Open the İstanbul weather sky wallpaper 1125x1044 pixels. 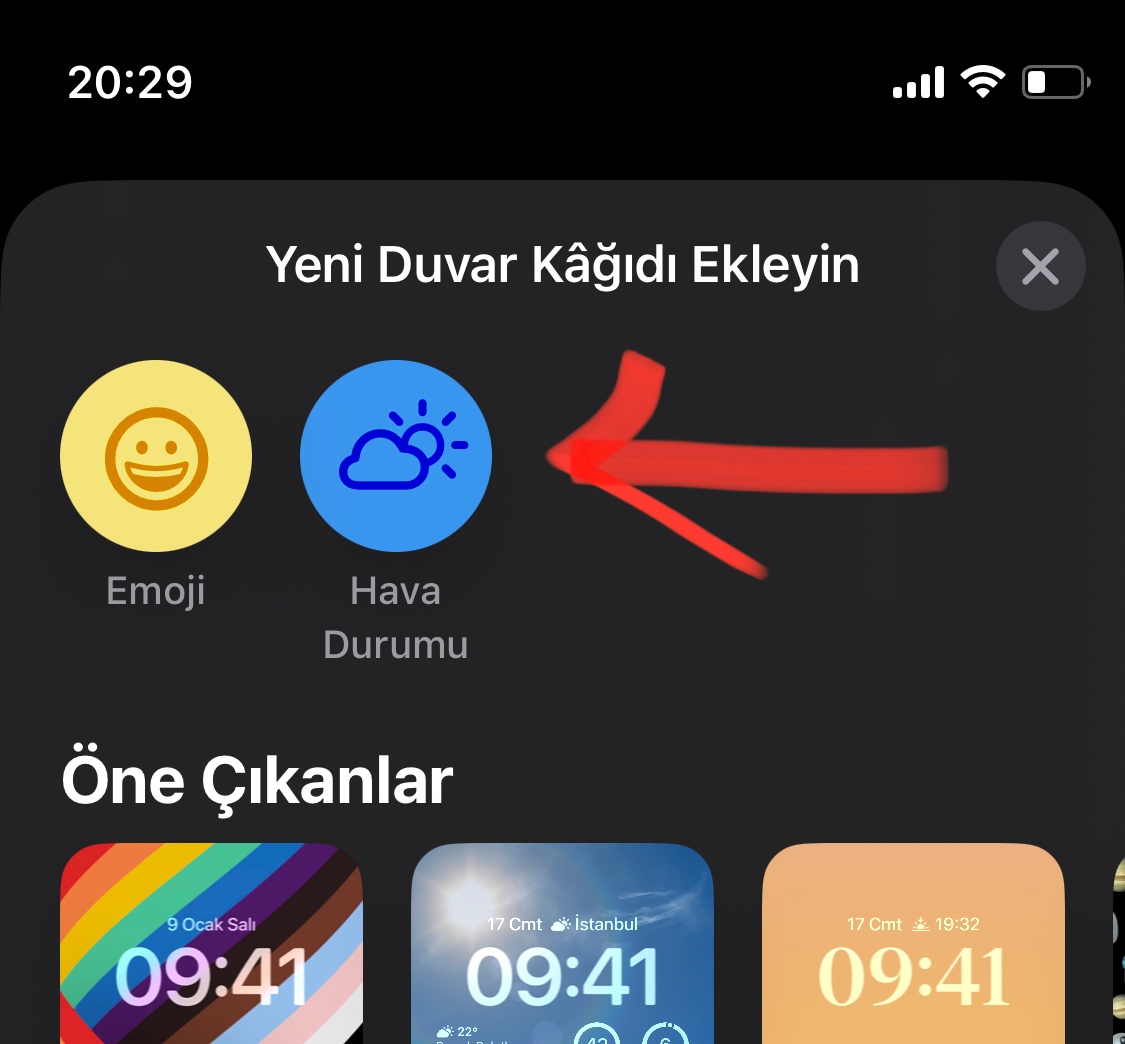coord(562,944)
